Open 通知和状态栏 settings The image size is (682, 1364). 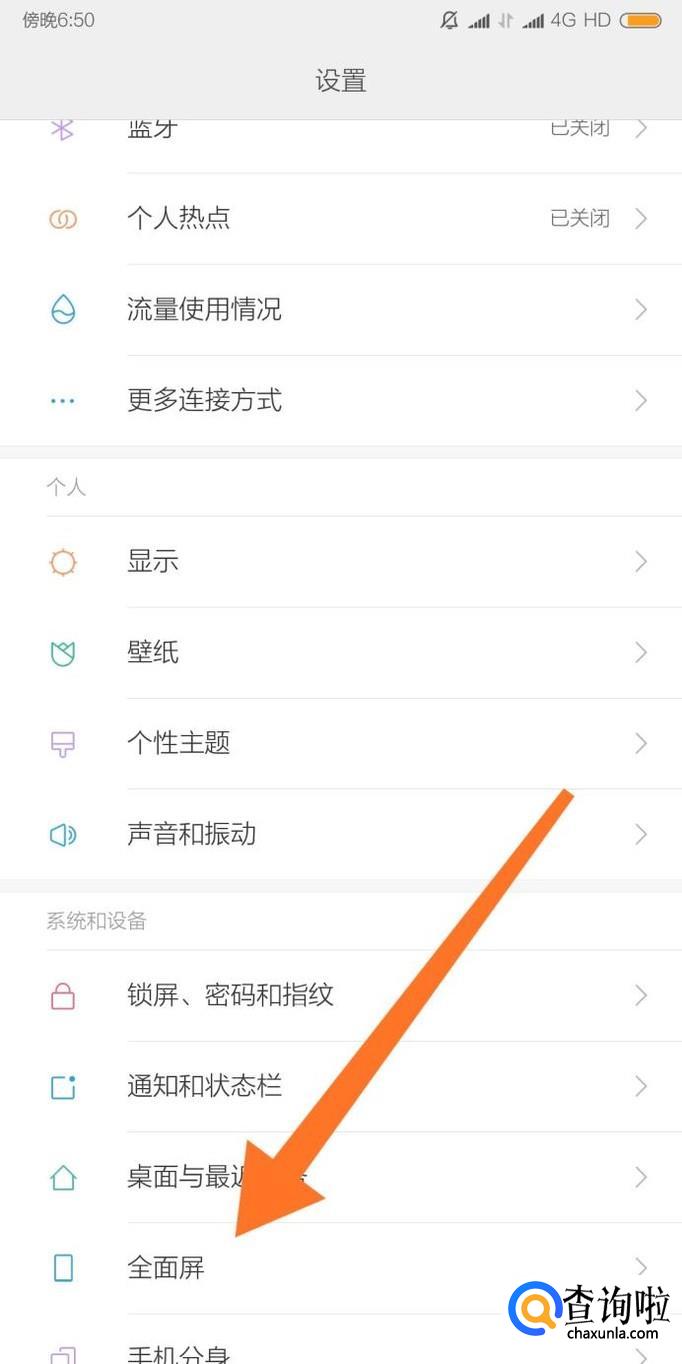coord(340,1086)
